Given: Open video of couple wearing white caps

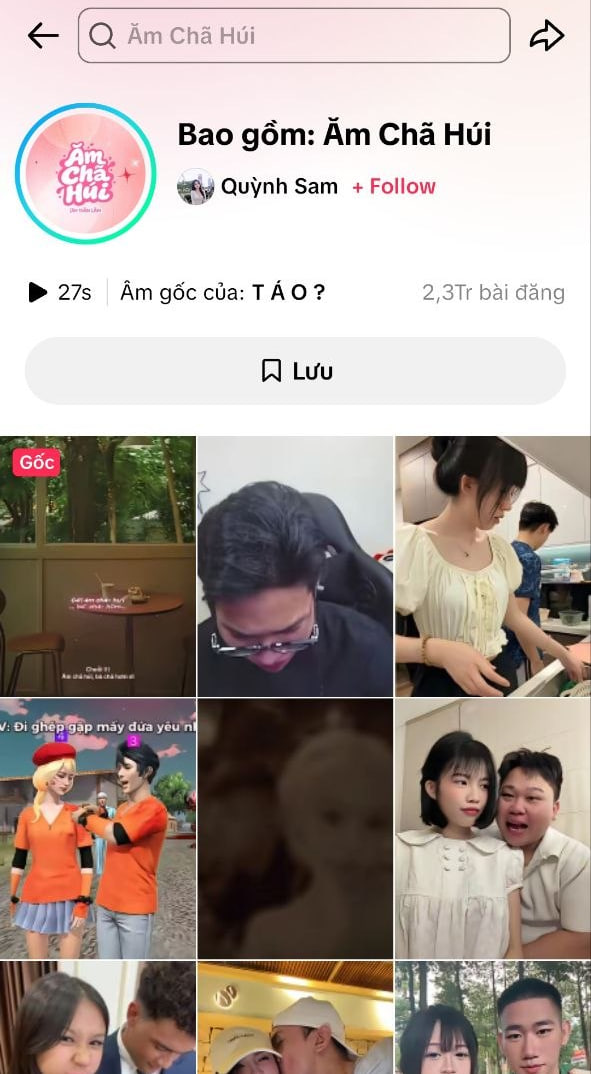Looking at the screenshot, I should (x=295, y=1017).
